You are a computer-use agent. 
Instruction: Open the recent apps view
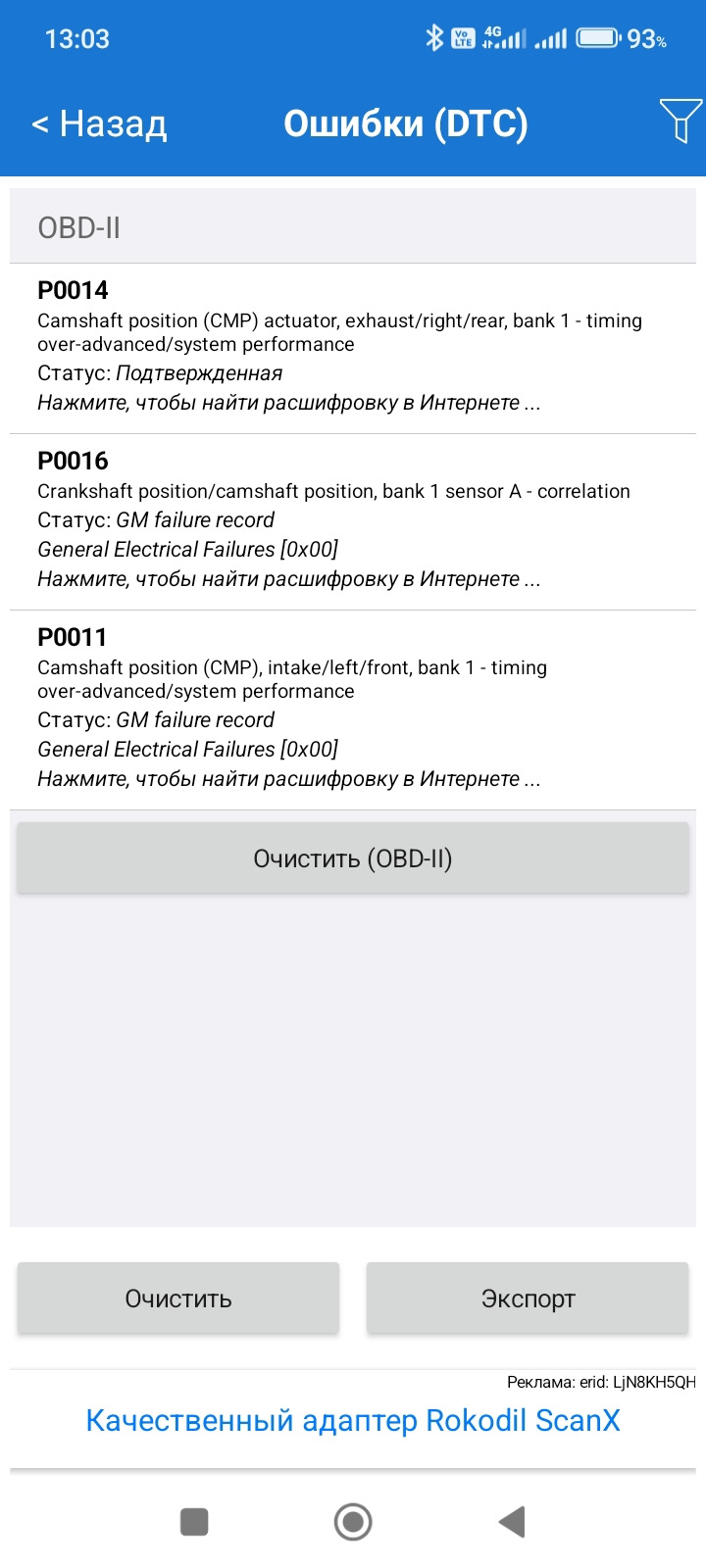pyautogui.click(x=194, y=1522)
